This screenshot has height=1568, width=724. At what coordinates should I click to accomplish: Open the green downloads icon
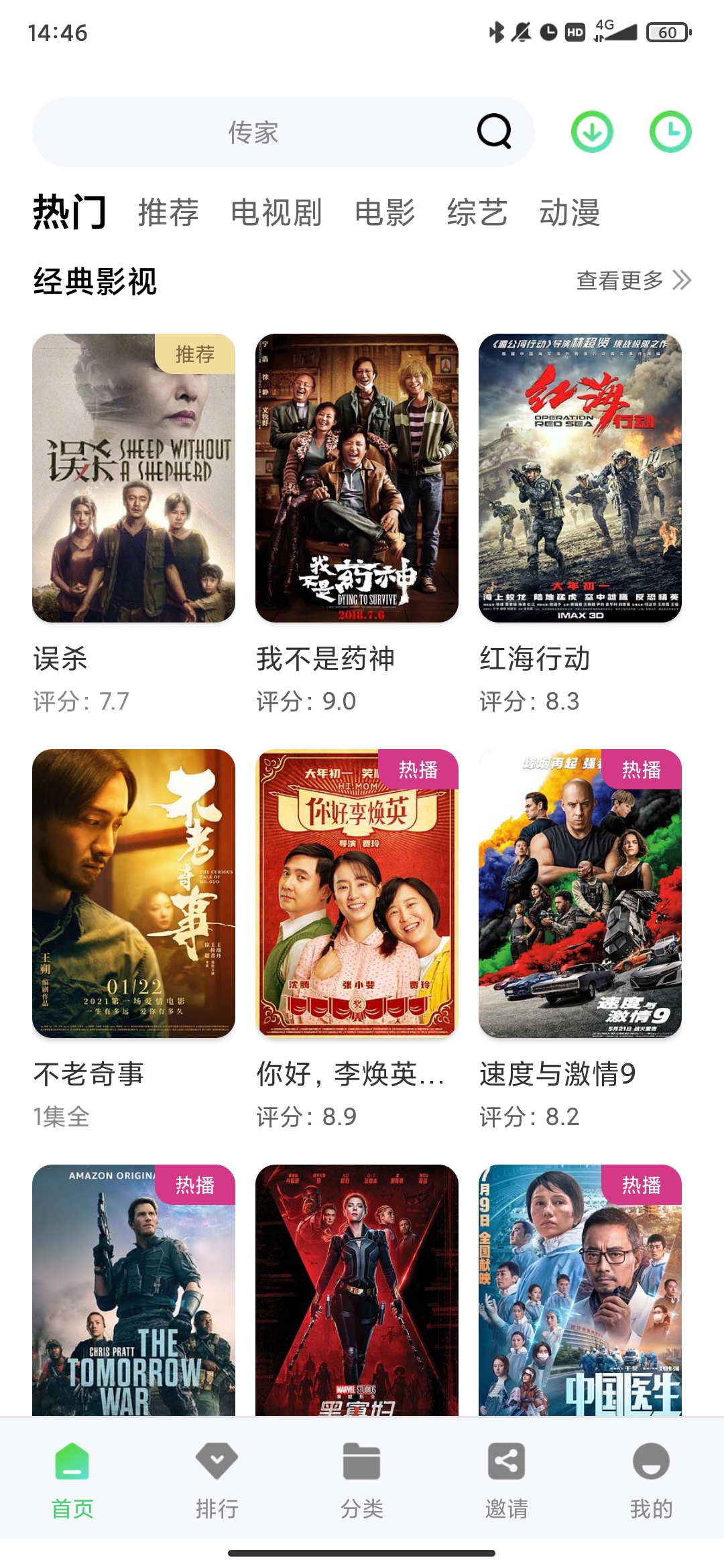point(592,132)
